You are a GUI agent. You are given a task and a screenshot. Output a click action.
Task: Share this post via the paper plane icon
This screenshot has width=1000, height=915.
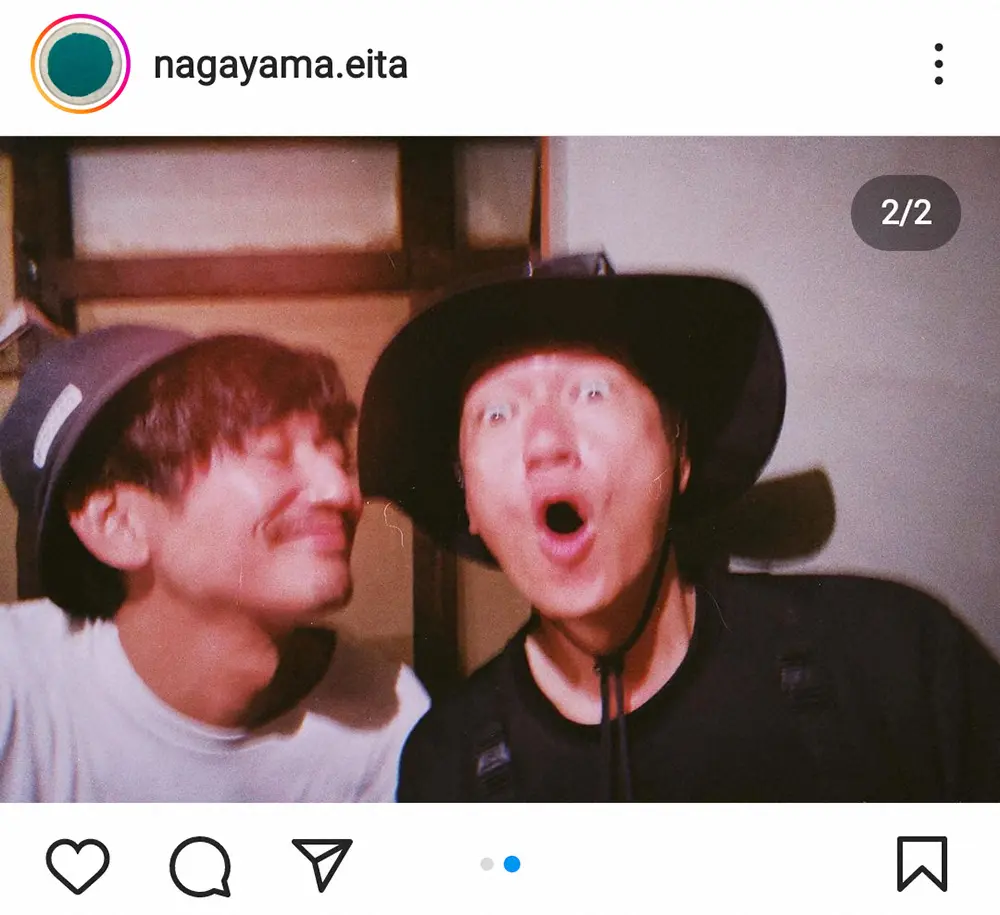[322, 864]
